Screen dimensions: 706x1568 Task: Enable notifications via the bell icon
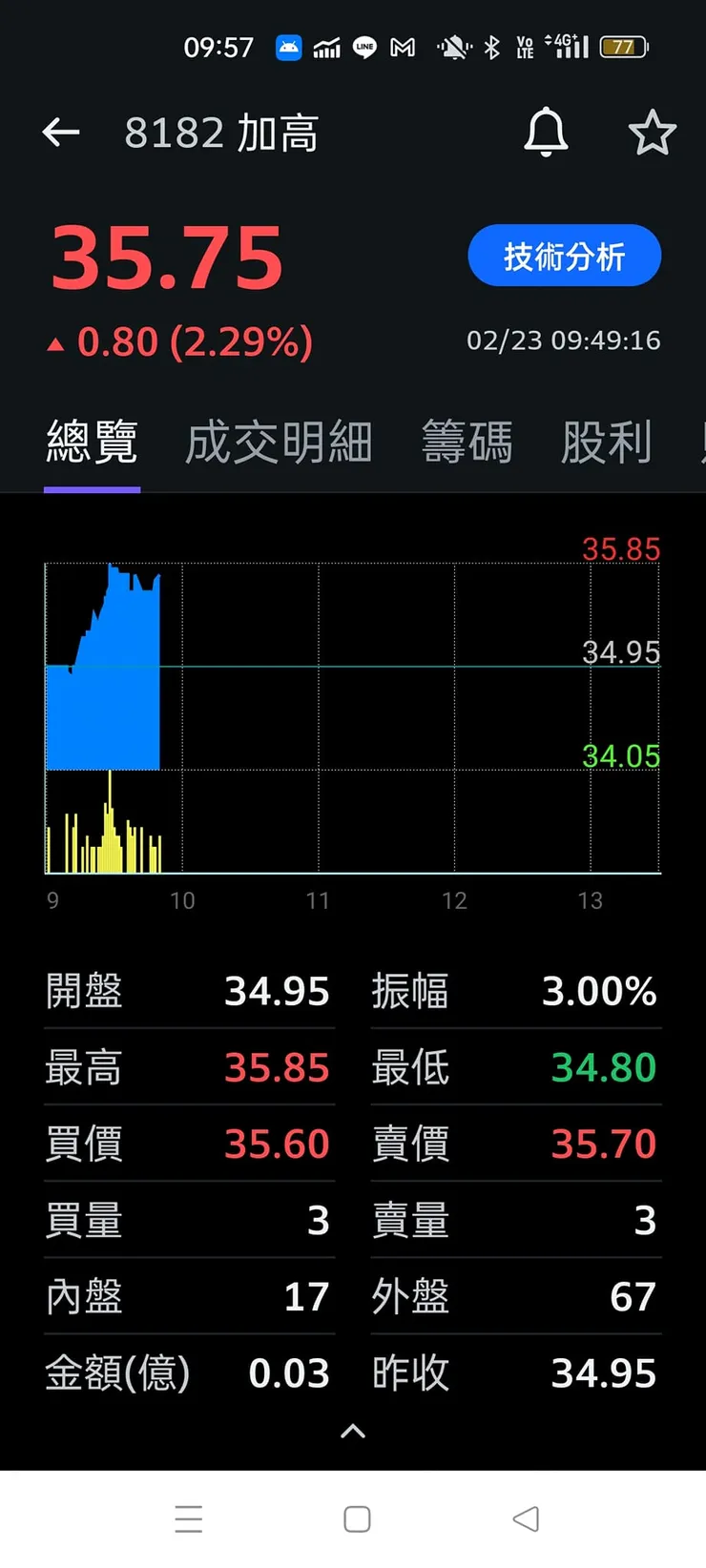tap(546, 133)
